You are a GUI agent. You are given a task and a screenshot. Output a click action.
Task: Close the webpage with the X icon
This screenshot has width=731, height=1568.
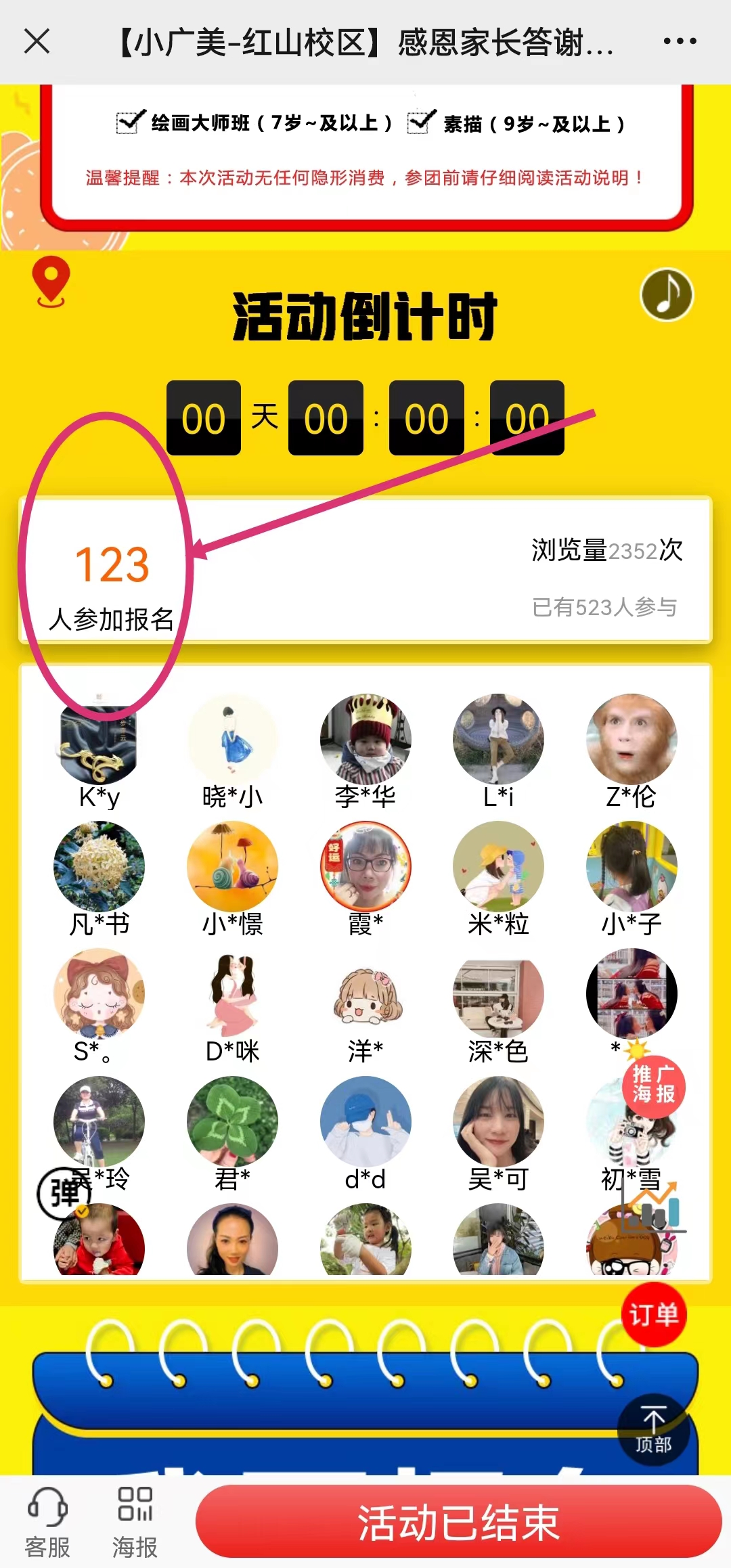37,41
